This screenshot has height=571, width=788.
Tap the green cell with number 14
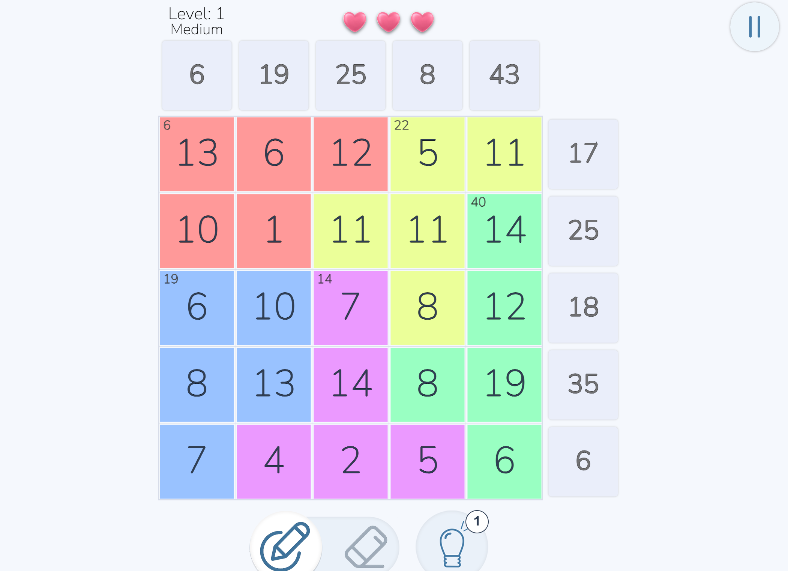coord(504,230)
